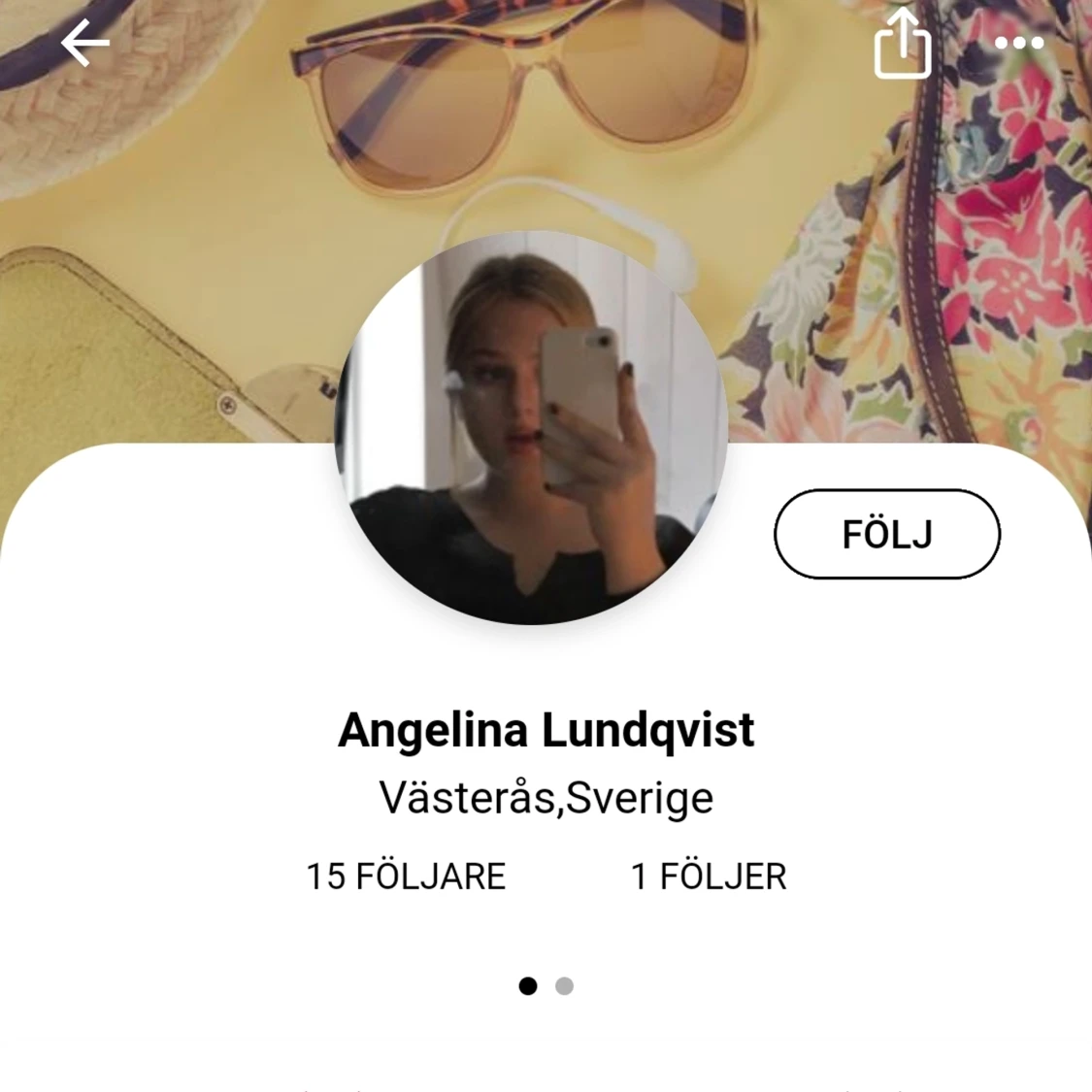1092x1092 pixels.
Task: Select the second page indicator dot
Action: pyautogui.click(x=564, y=986)
